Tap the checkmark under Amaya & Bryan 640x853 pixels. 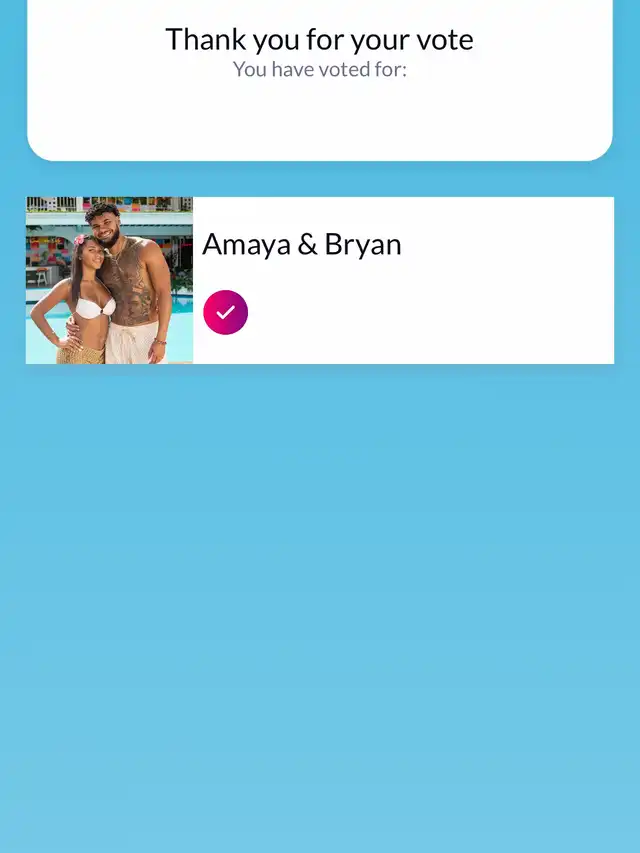[225, 312]
